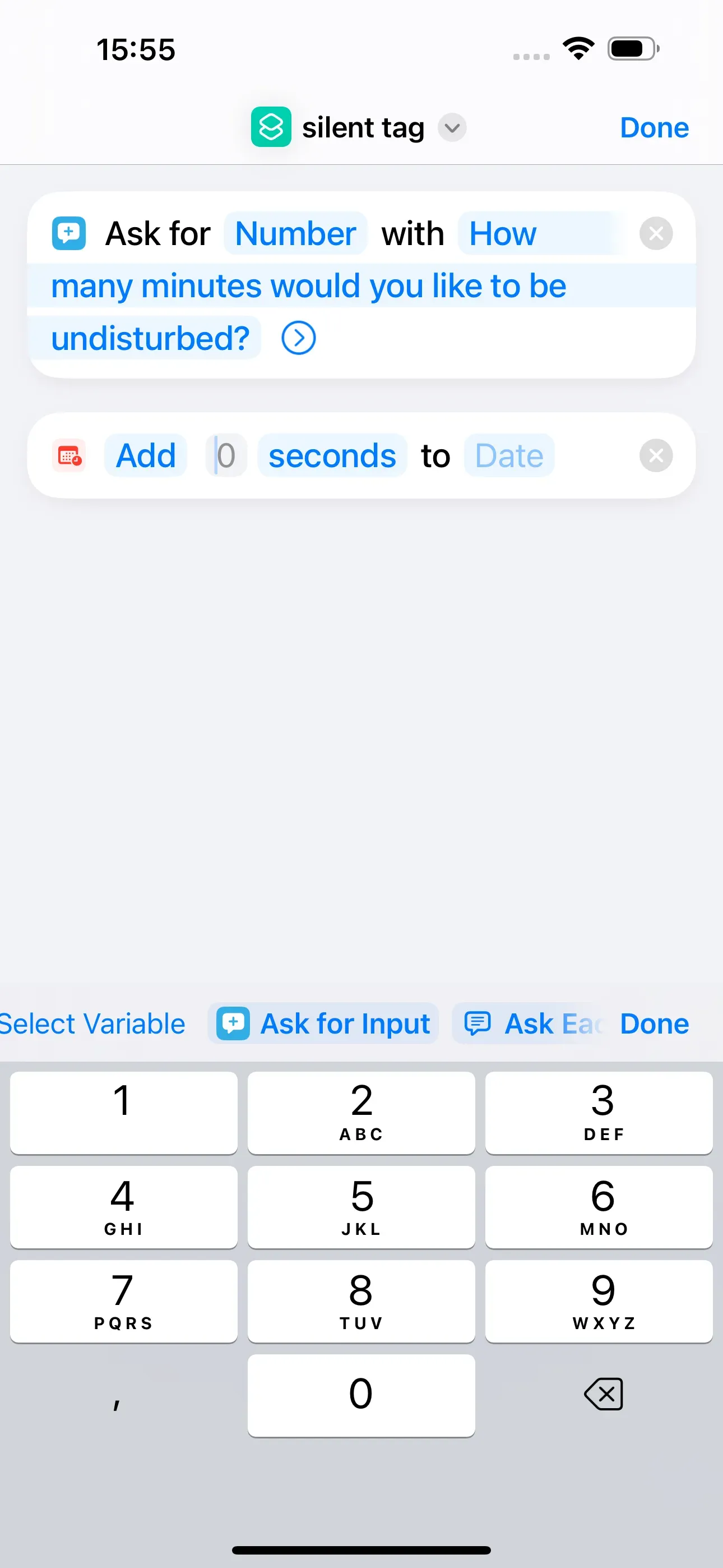Insert the Ask Each Time variable
This screenshot has height=1568, width=723.
pos(530,1023)
